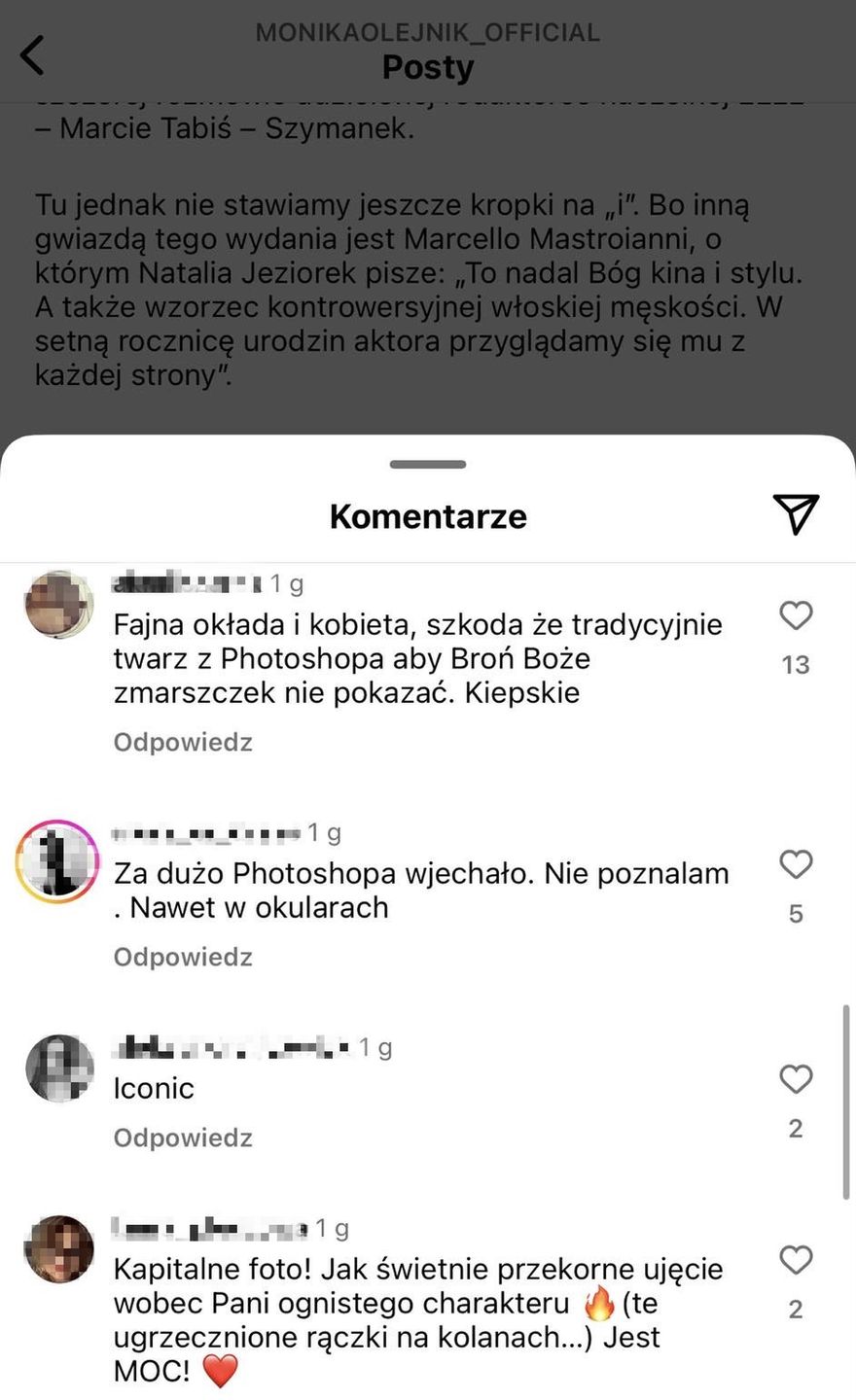This screenshot has width=856, height=1400.
Task: Like the 'Iconic' comment
Action: 796,1079
